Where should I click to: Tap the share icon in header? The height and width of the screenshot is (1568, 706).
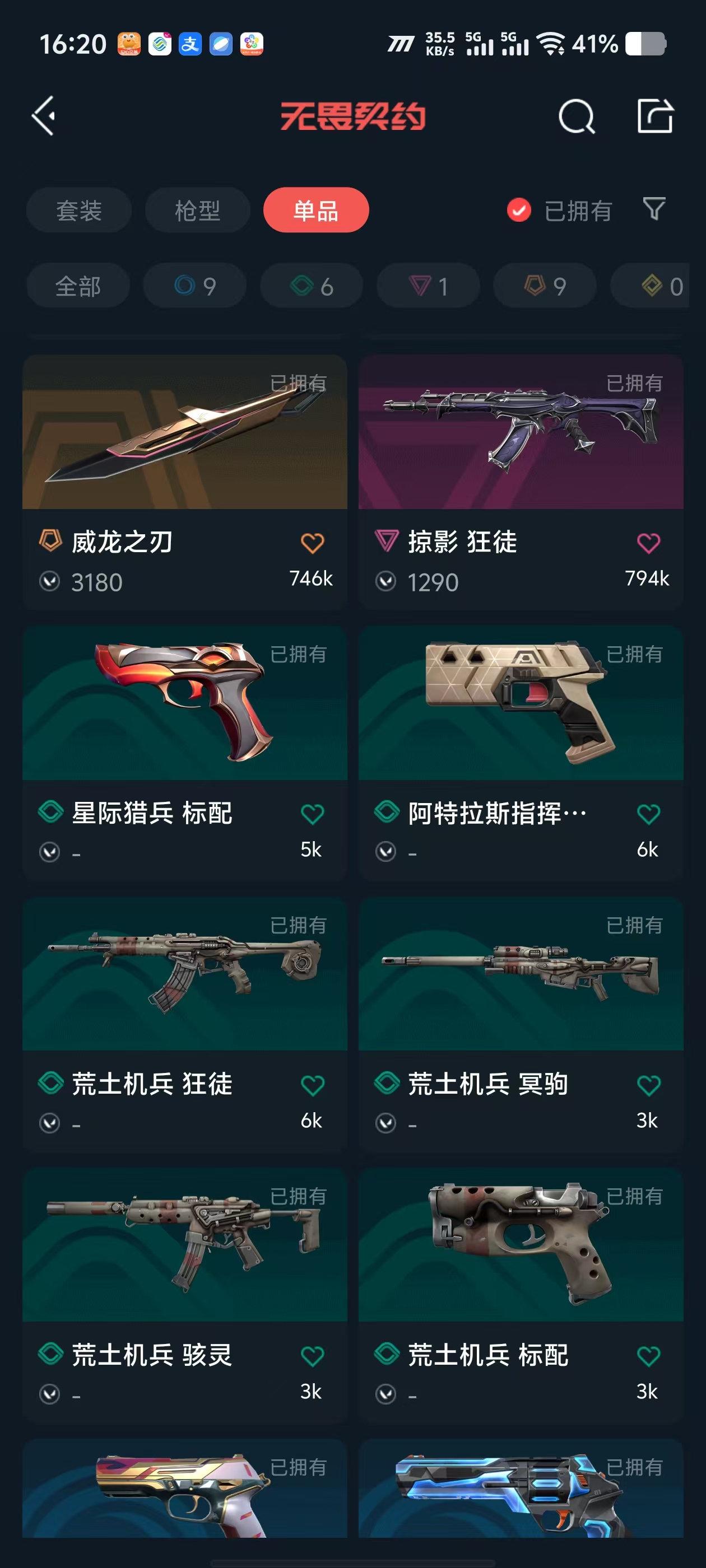655,116
